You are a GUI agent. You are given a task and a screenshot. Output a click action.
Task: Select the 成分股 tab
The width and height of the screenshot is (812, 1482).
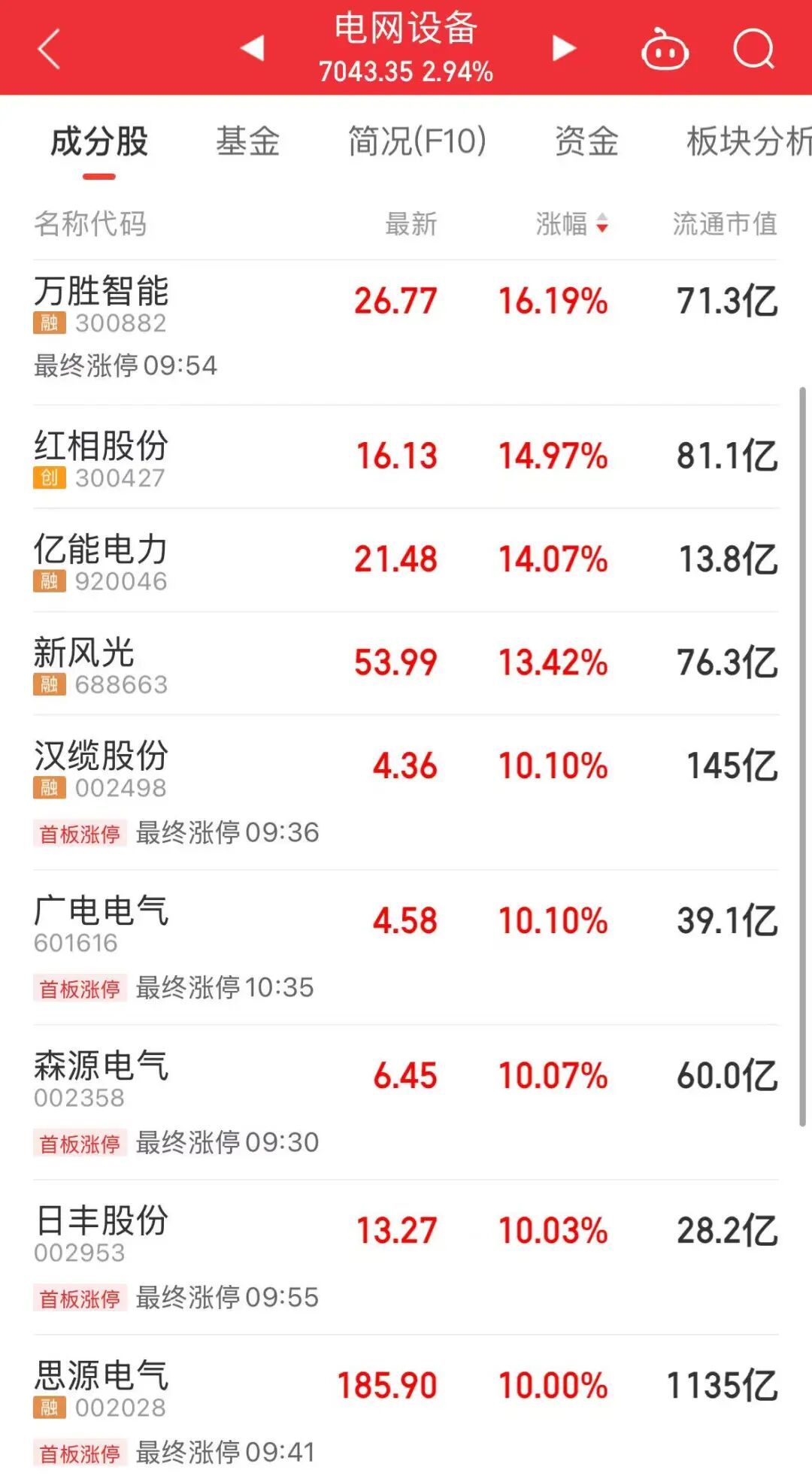click(99, 141)
